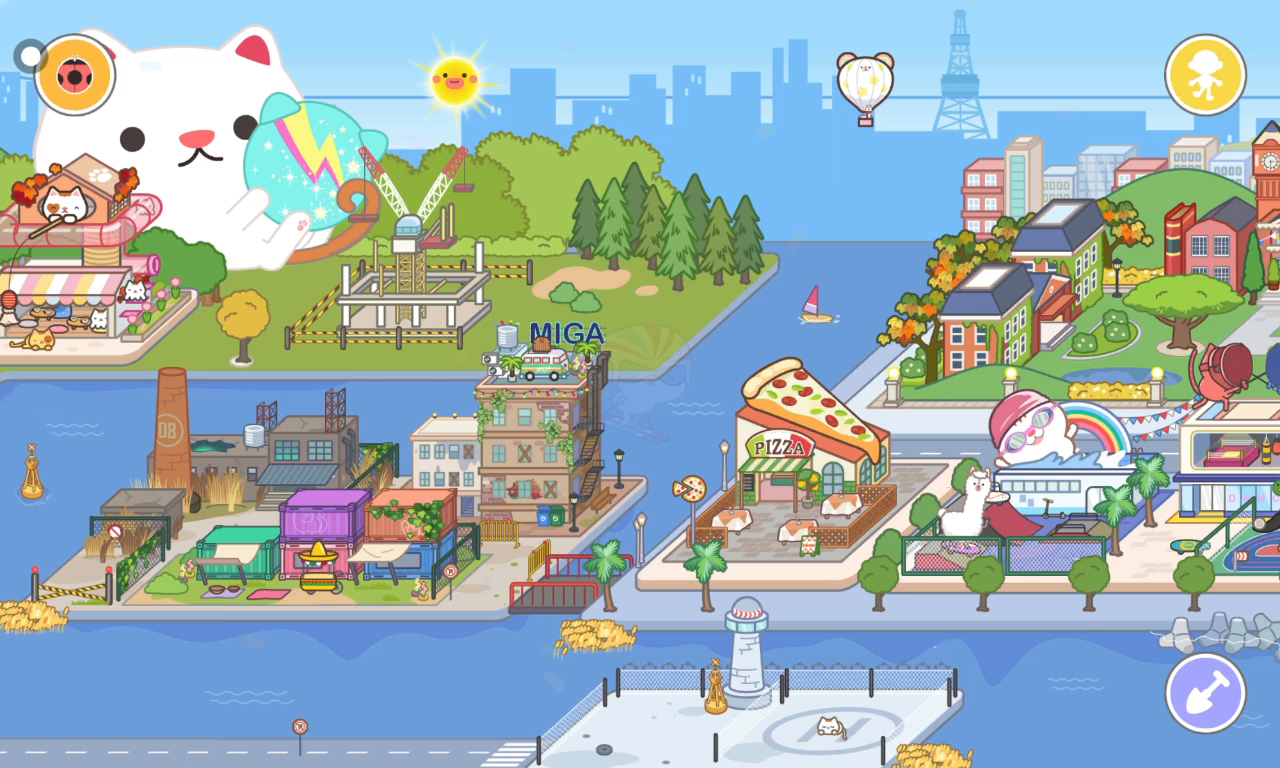The image size is (1280, 768).
Task: Visit the lighthouse on the pier
Action: coord(746,652)
